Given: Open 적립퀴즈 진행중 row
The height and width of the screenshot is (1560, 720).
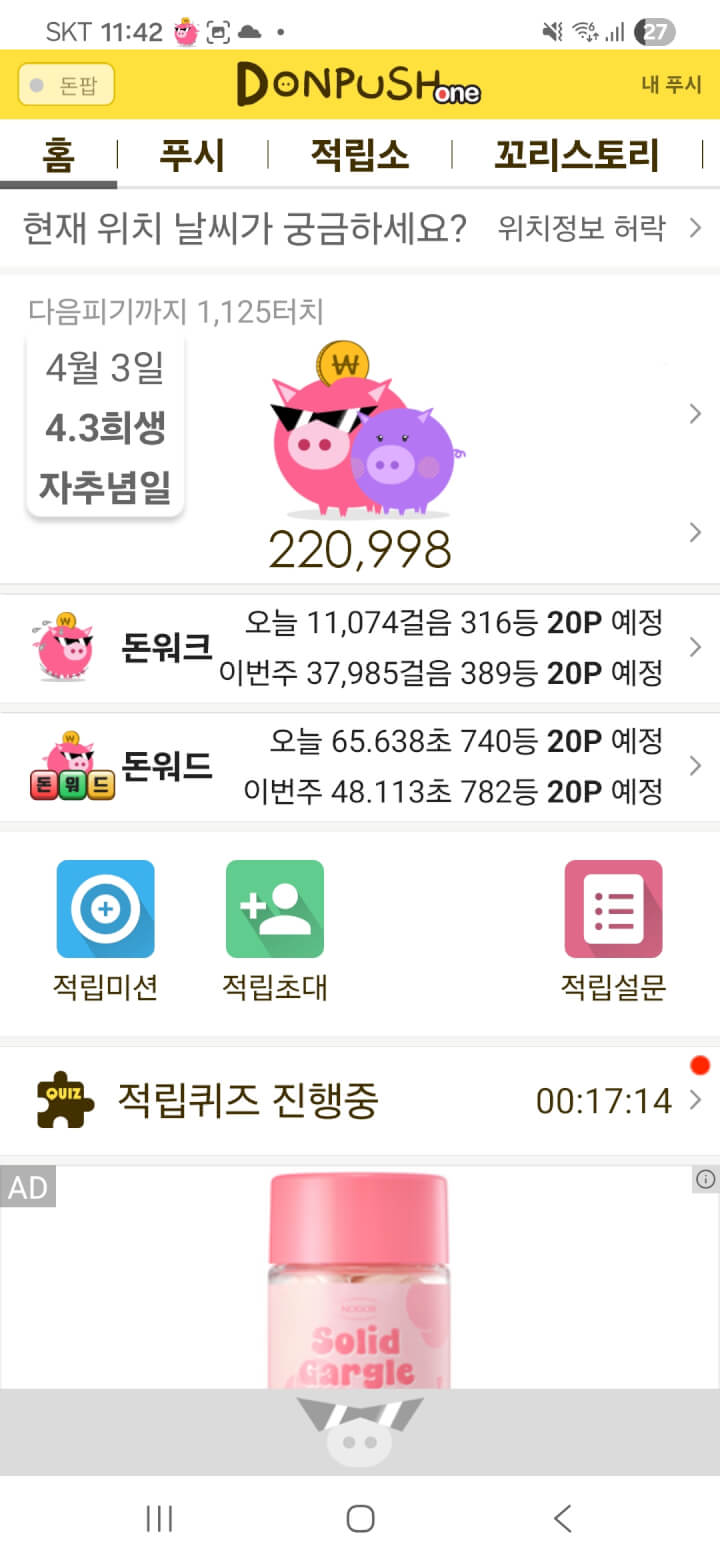Looking at the screenshot, I should (360, 1101).
